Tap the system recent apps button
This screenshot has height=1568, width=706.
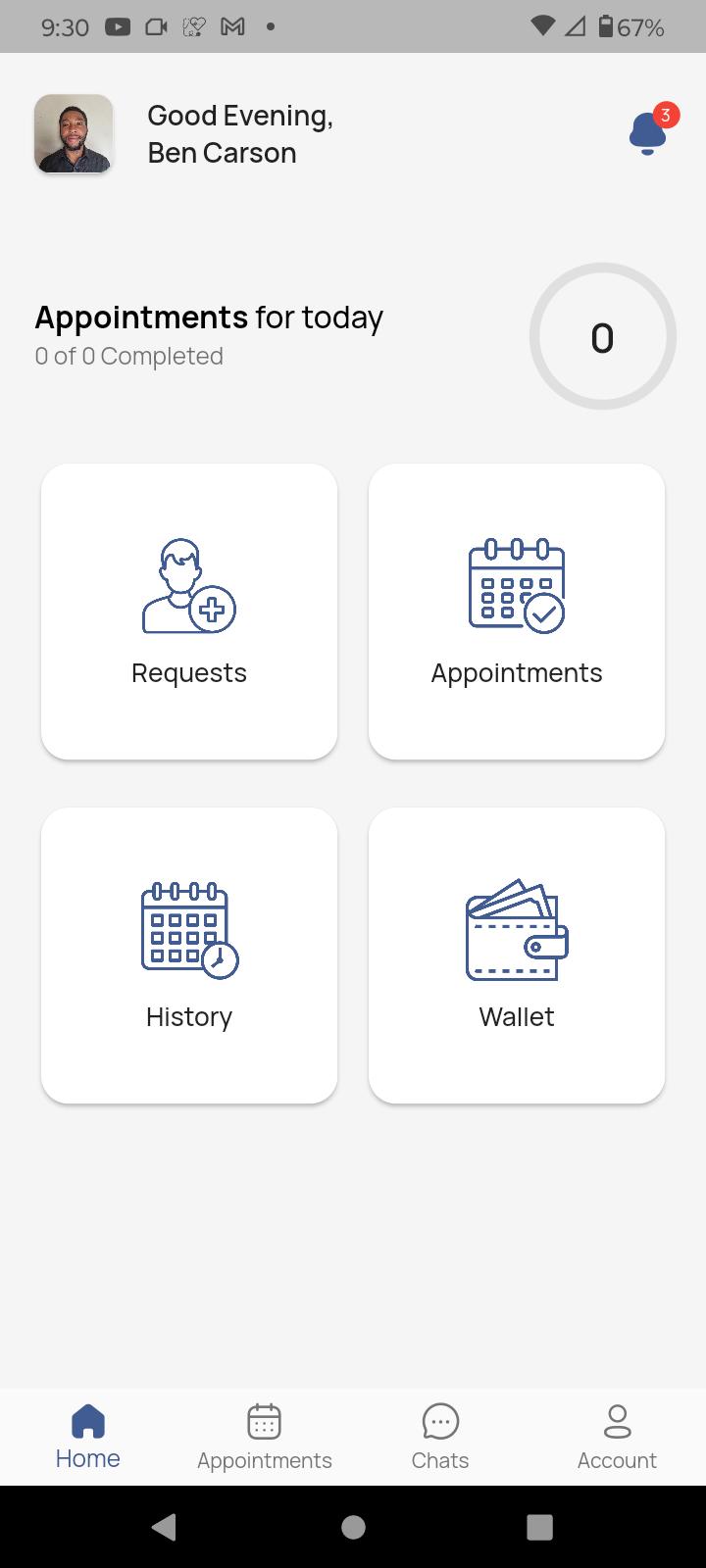click(x=540, y=1527)
